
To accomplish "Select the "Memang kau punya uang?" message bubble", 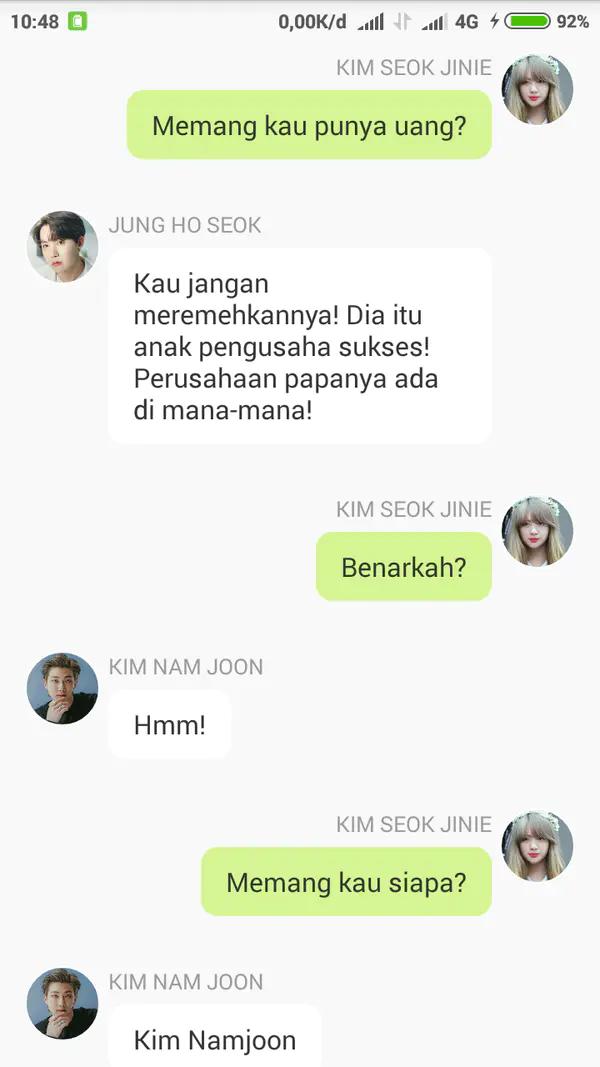I will pos(309,126).
